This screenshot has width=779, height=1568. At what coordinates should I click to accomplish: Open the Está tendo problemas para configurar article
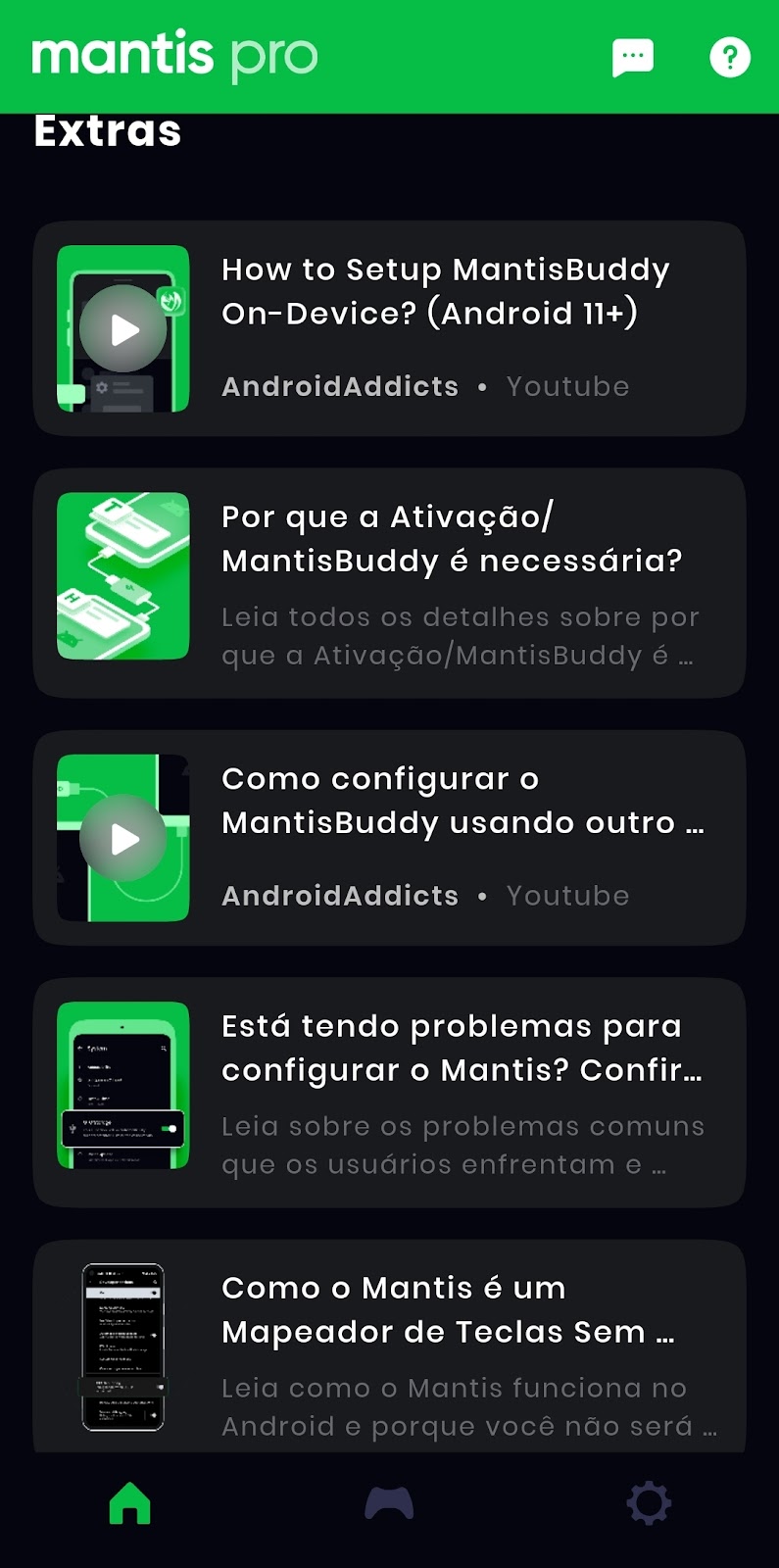389,1093
